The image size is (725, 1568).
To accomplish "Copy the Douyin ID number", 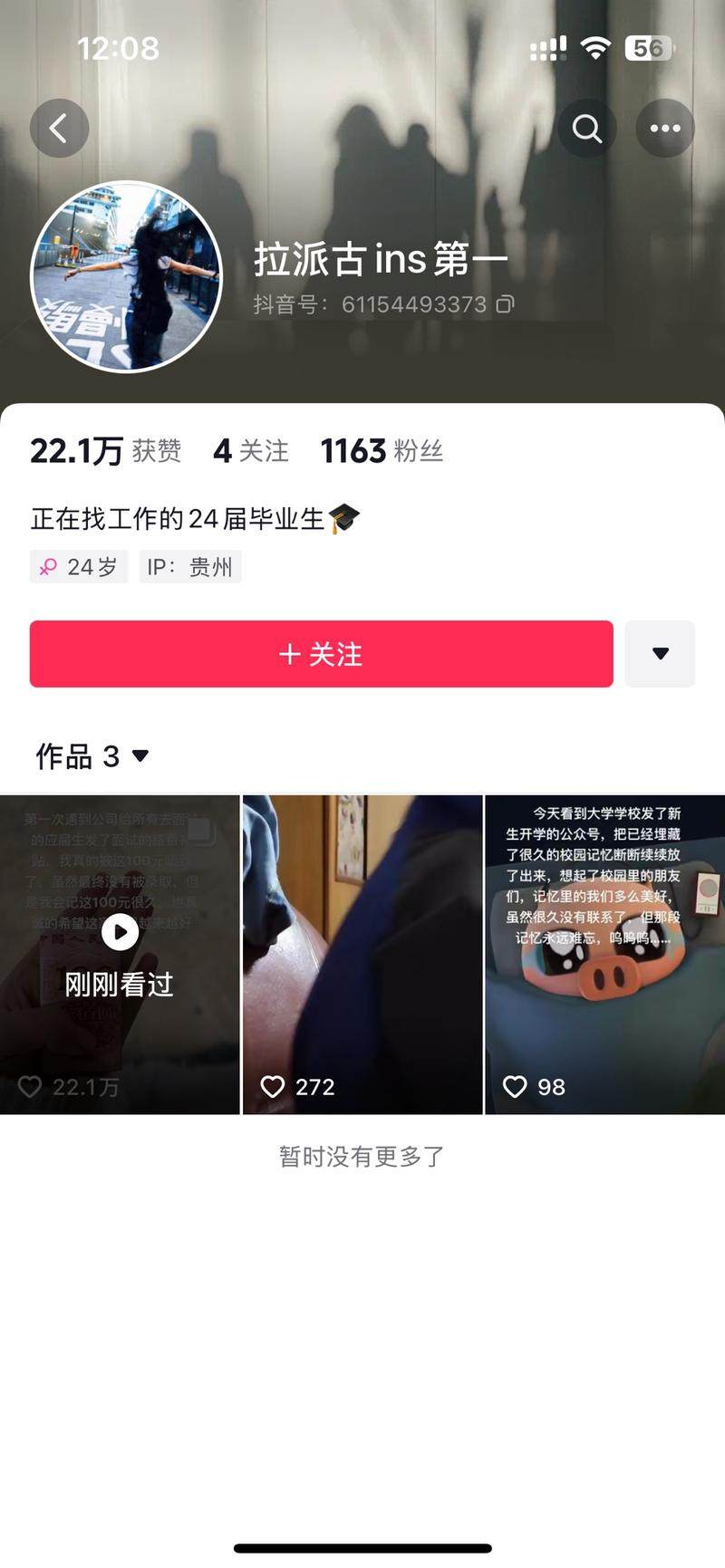I will pyautogui.click(x=506, y=304).
